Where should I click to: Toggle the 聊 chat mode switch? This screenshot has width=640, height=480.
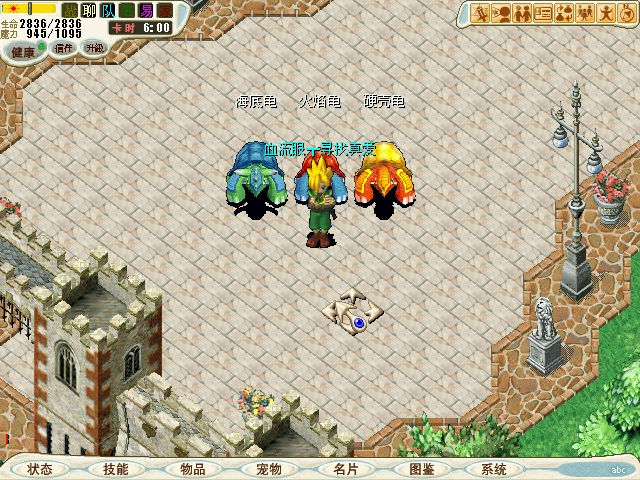[88, 11]
